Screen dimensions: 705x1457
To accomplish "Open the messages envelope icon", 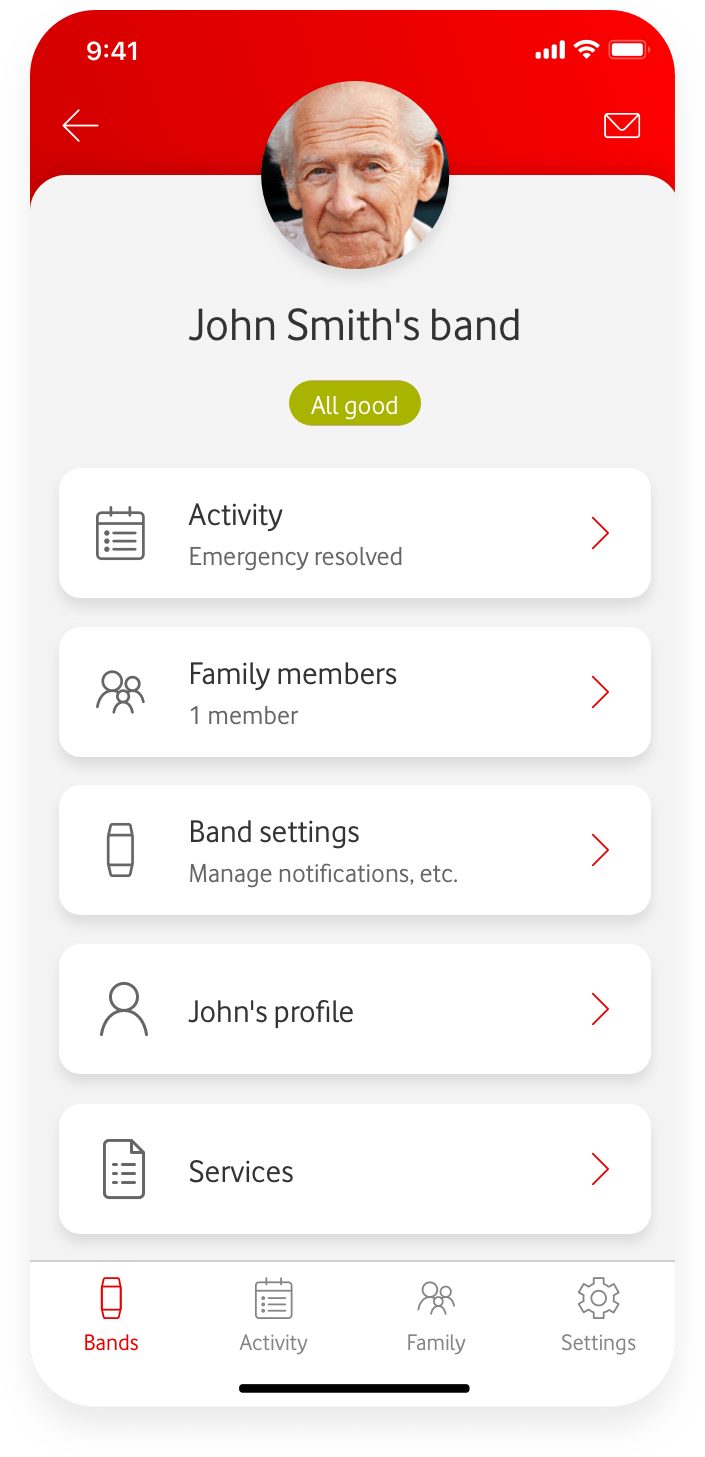I will pos(621,125).
